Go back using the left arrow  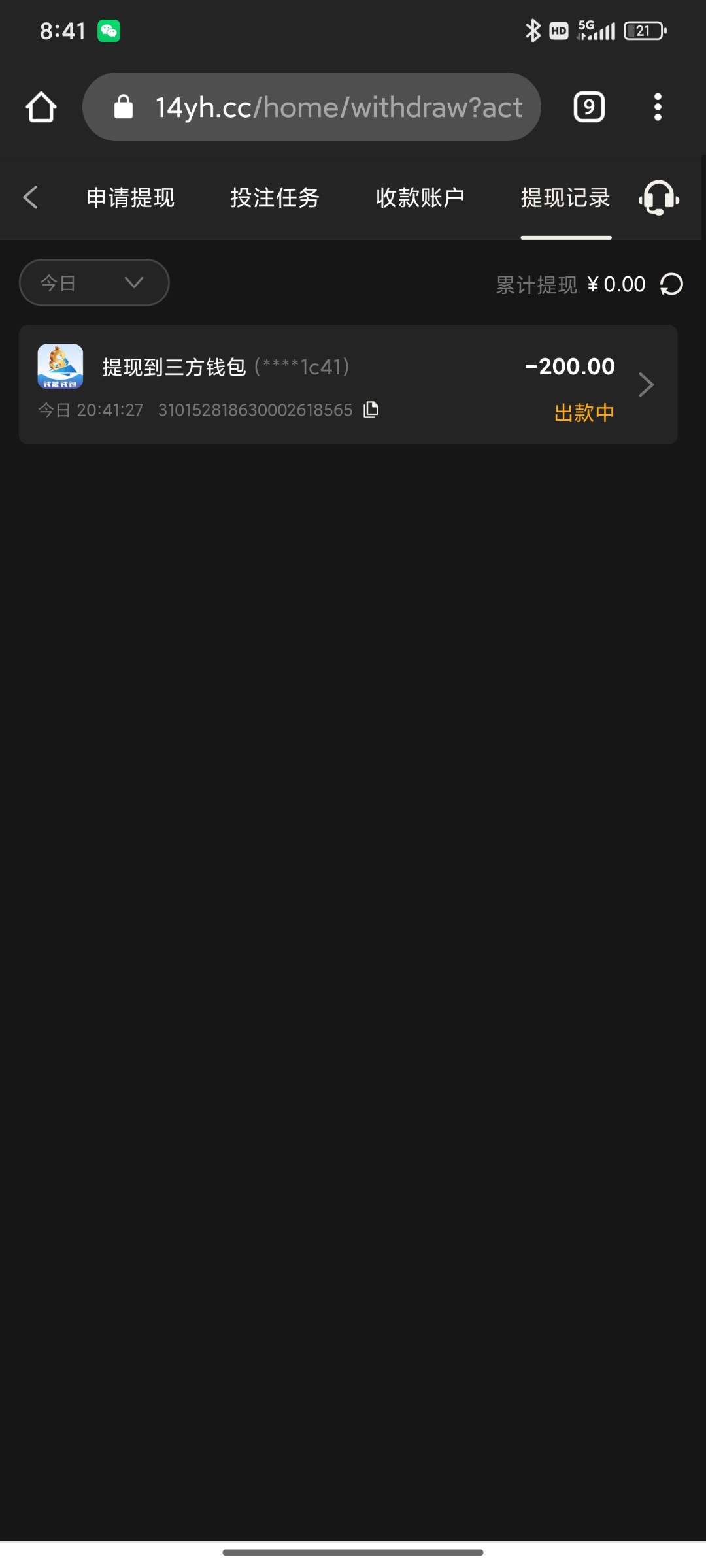pos(30,197)
